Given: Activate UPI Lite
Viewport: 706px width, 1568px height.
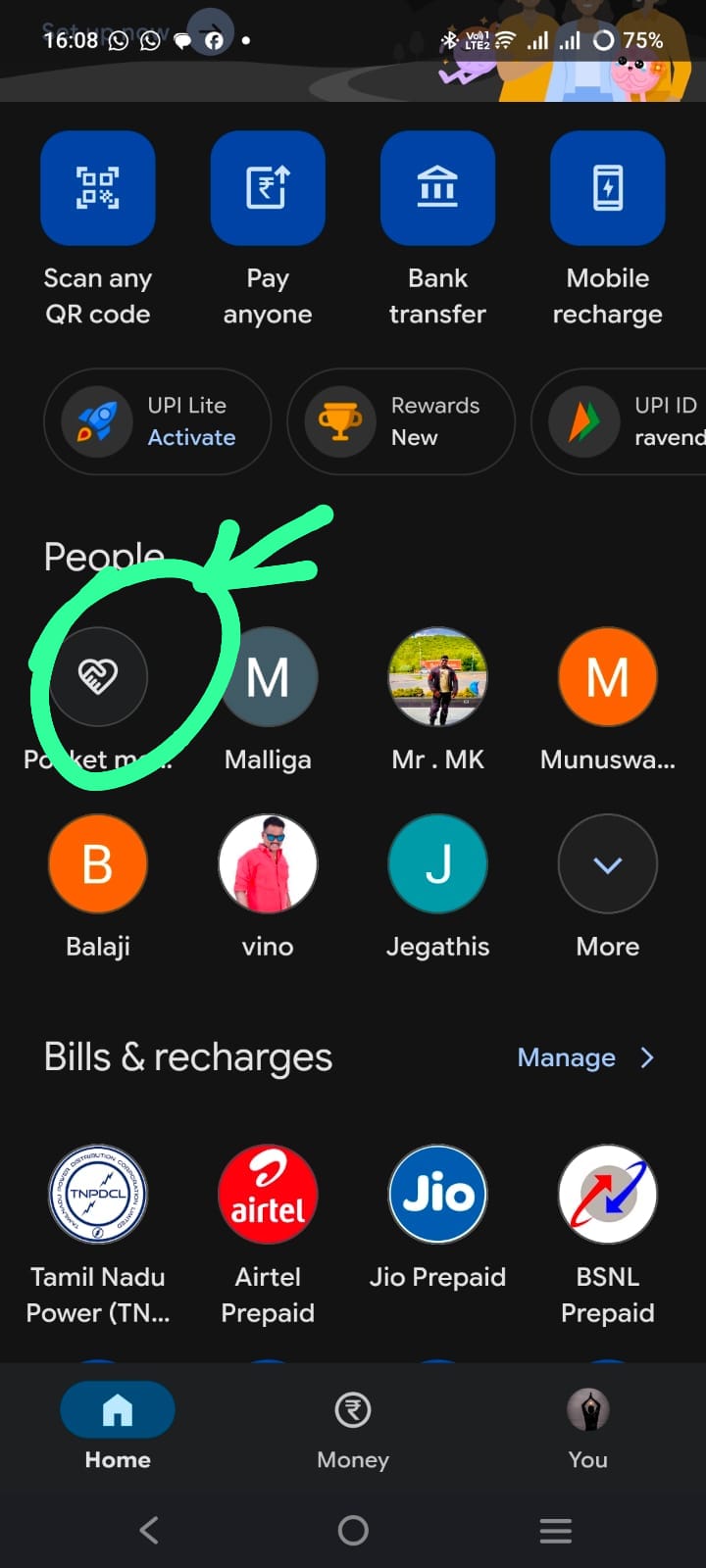Looking at the screenshot, I should tap(157, 421).
